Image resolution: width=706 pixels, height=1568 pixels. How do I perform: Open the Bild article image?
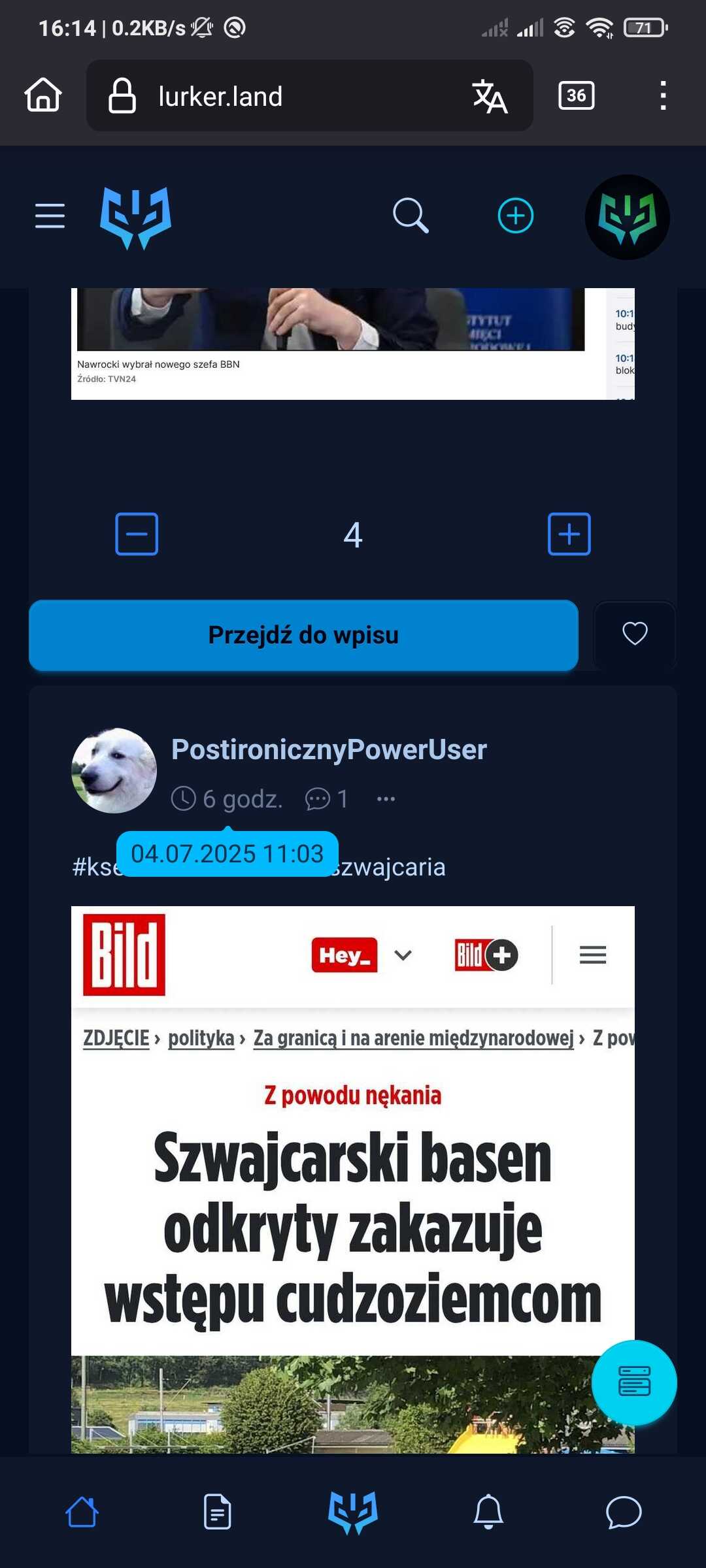tap(353, 1179)
